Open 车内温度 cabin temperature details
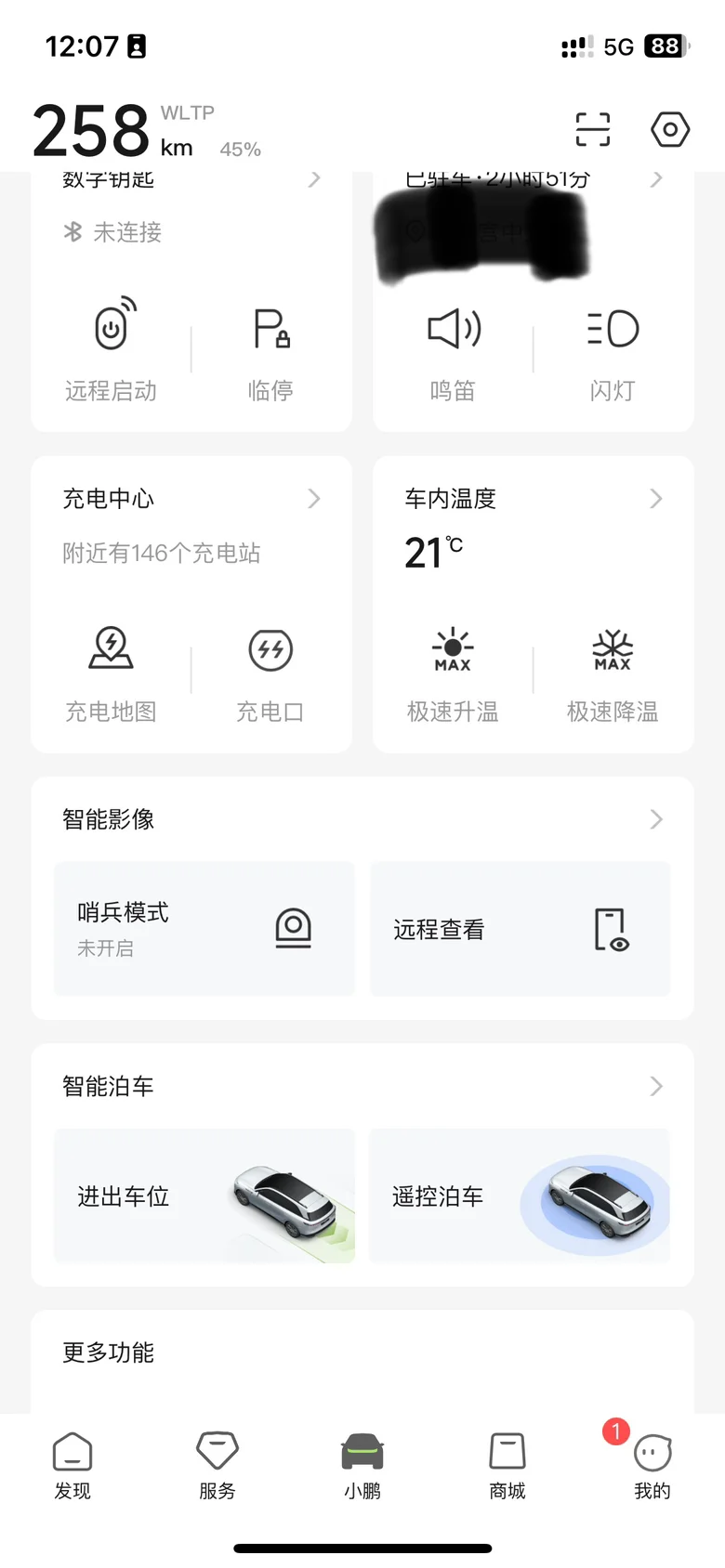Image resolution: width=725 pixels, height=1568 pixels. point(533,499)
